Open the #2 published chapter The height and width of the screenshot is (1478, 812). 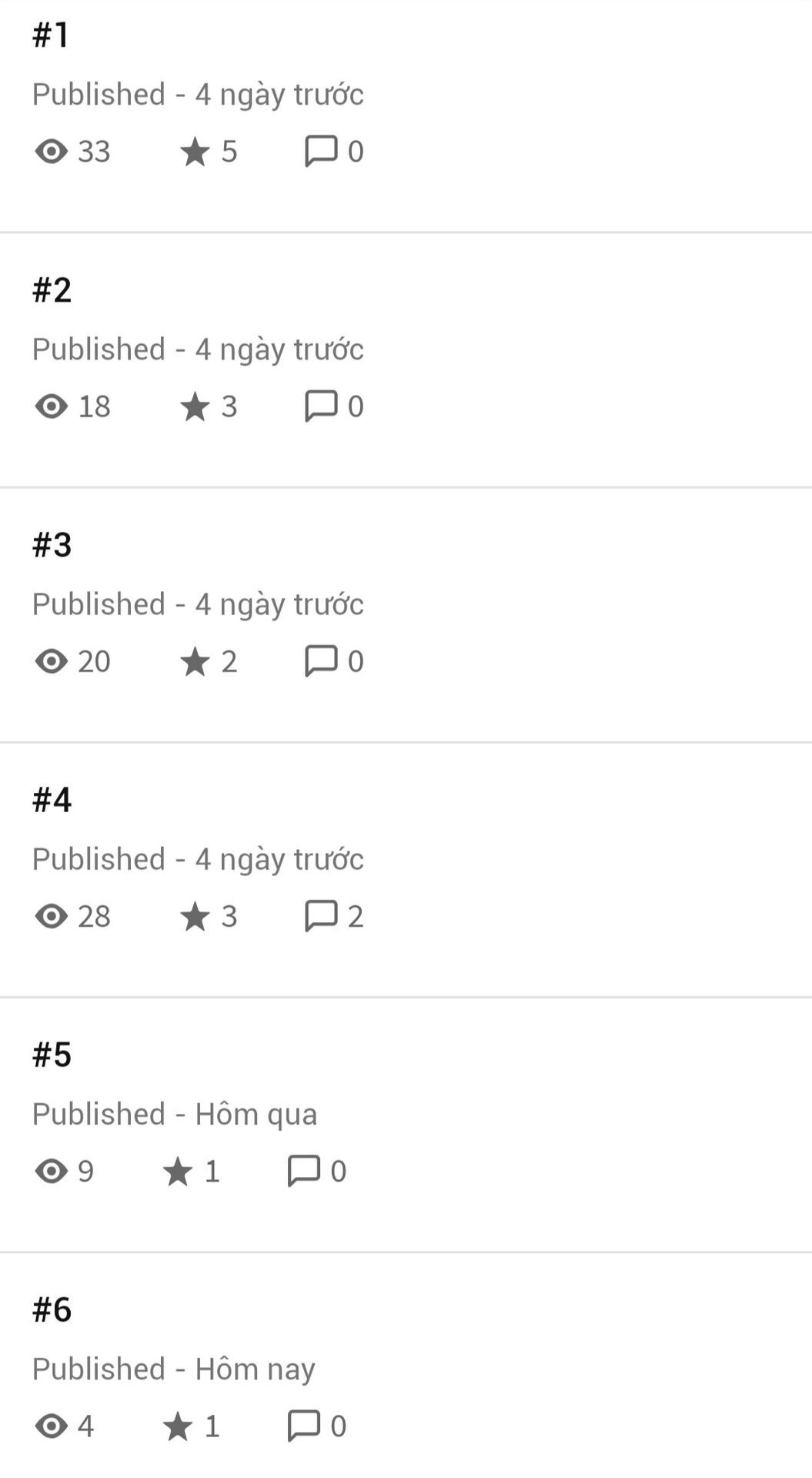pyautogui.click(x=406, y=359)
